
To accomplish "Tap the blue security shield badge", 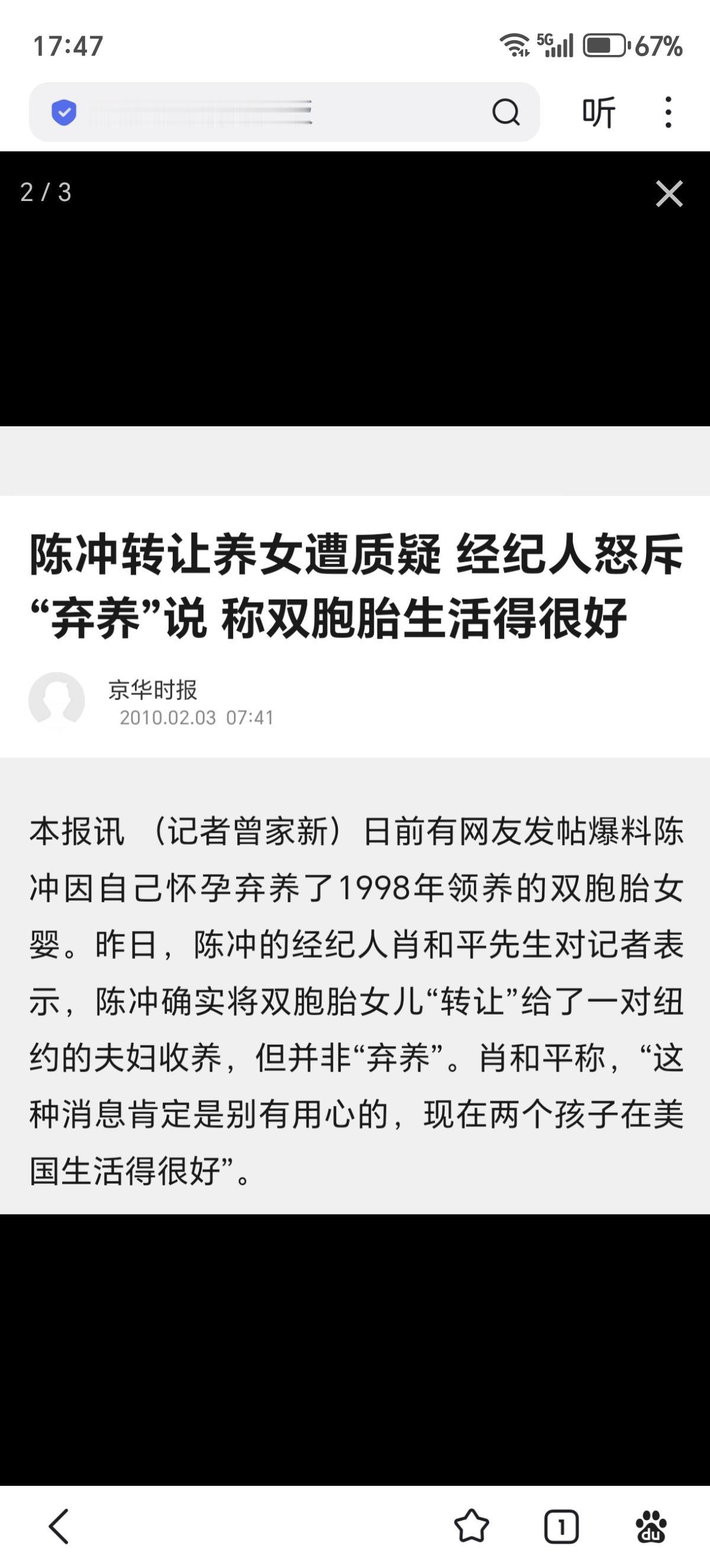I will click(64, 111).
